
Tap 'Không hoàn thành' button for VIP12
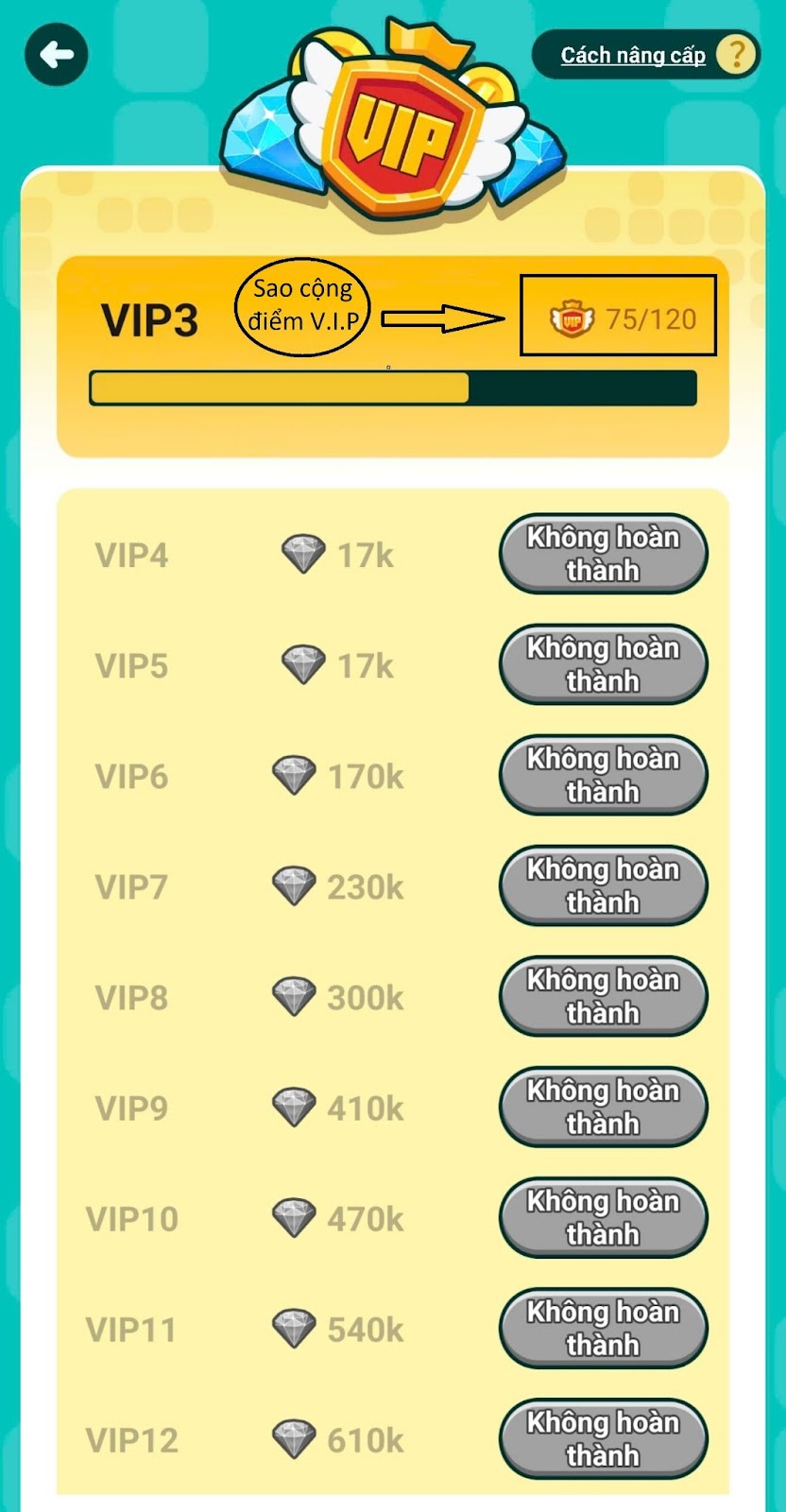tap(603, 1438)
